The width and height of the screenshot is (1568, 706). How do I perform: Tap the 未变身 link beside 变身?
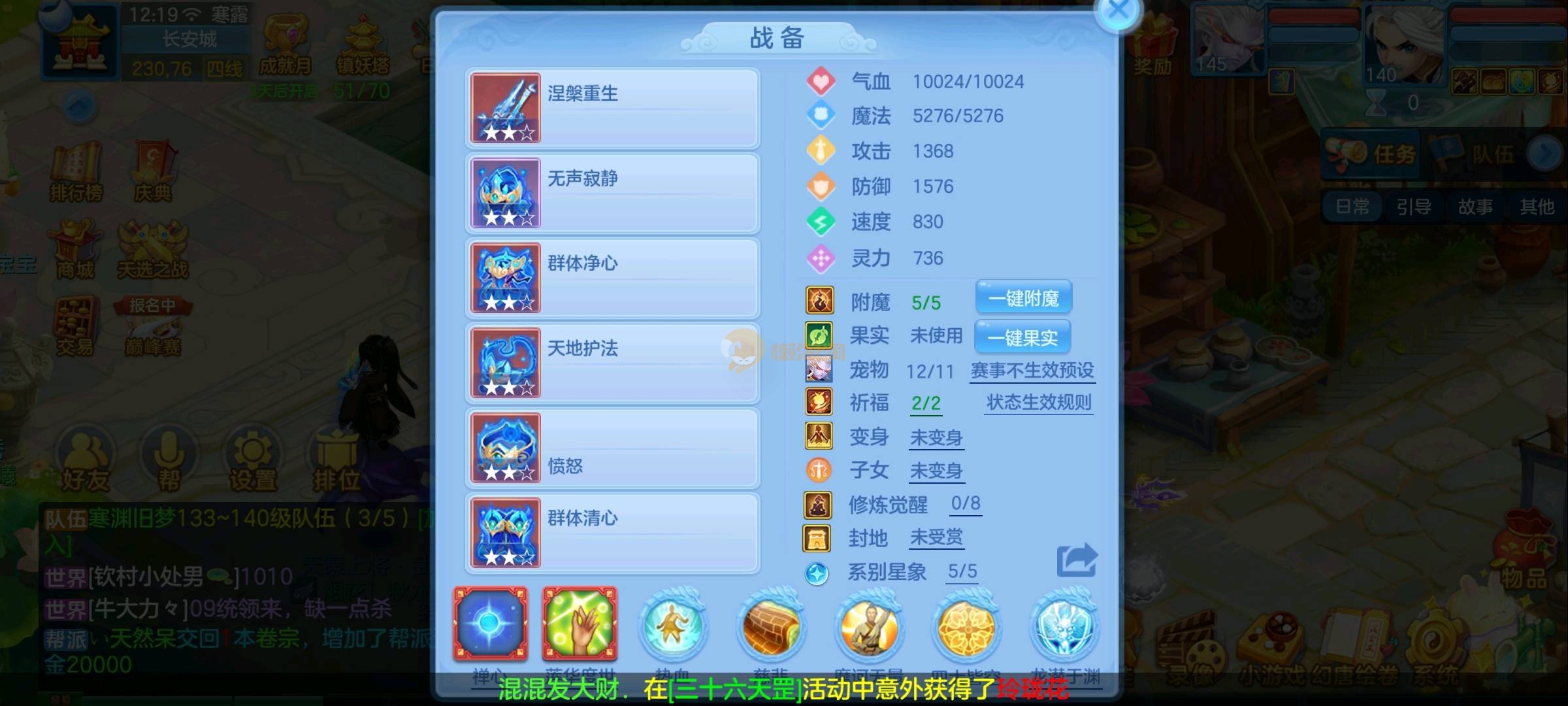[x=936, y=437]
